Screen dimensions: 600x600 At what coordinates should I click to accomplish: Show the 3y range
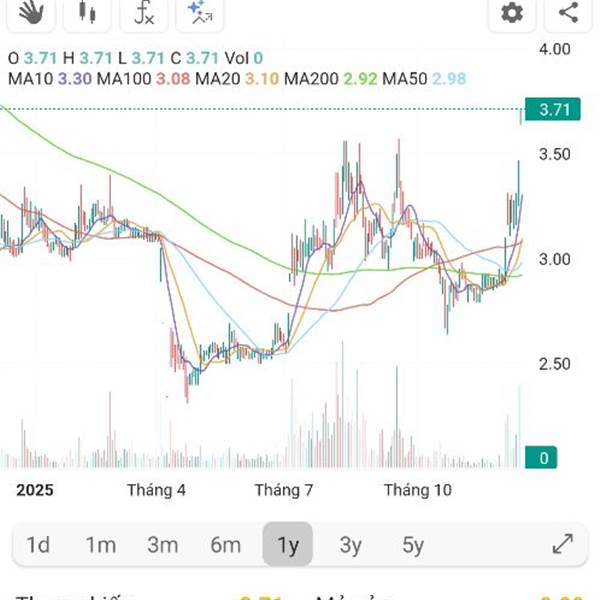pyautogui.click(x=350, y=545)
